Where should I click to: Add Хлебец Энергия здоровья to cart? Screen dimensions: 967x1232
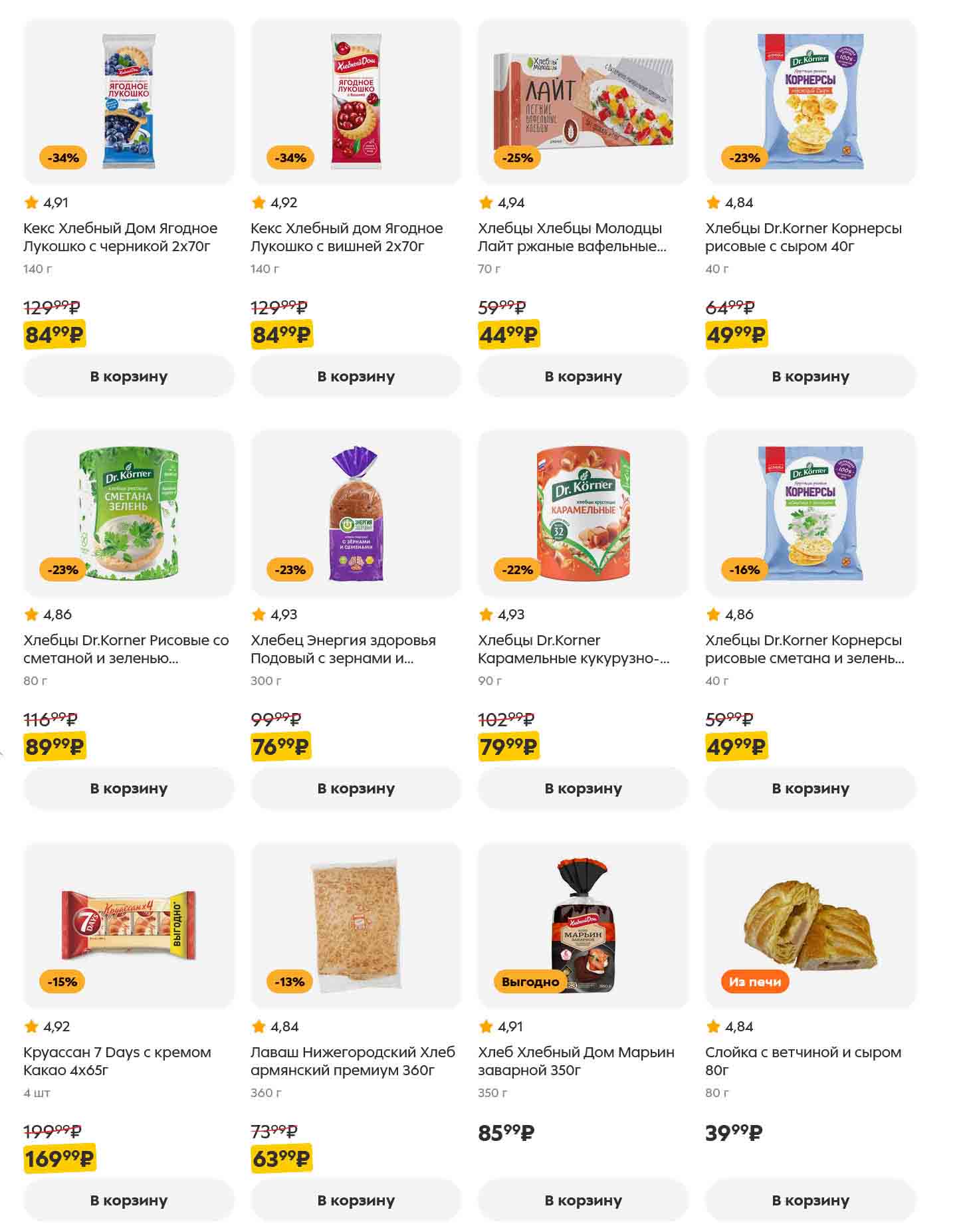(356, 788)
